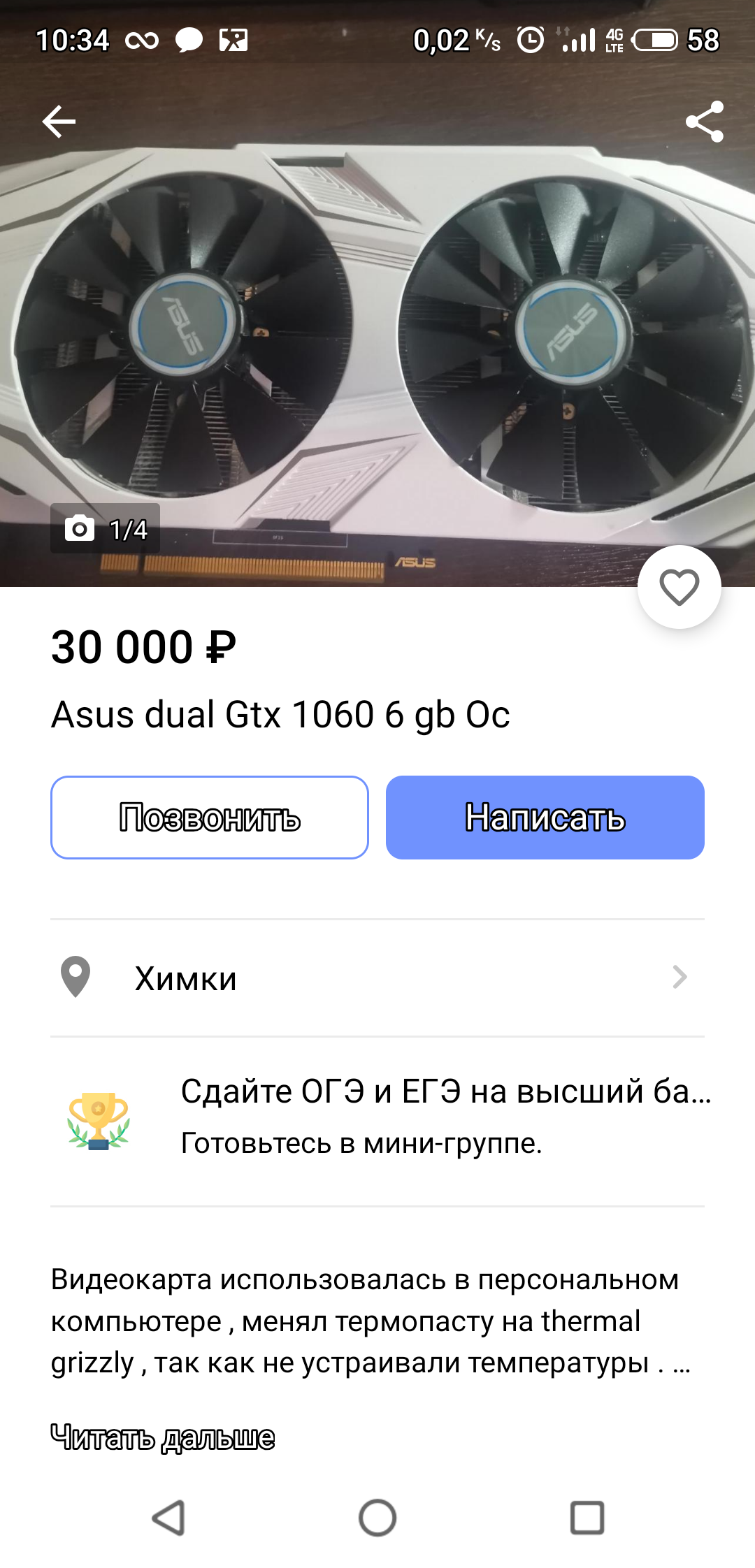Tap the Позвонить button to call seller

coord(210,818)
